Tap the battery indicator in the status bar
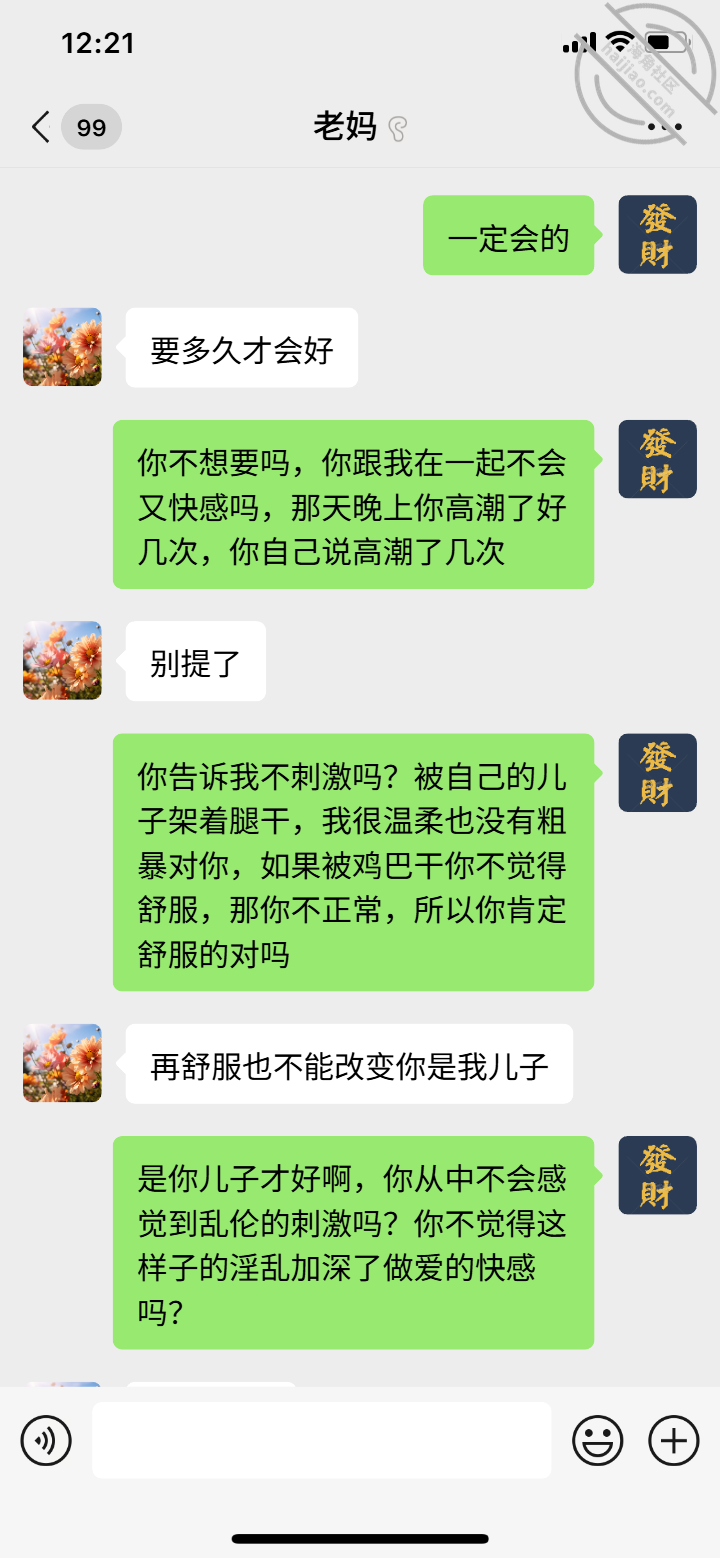 [665, 42]
